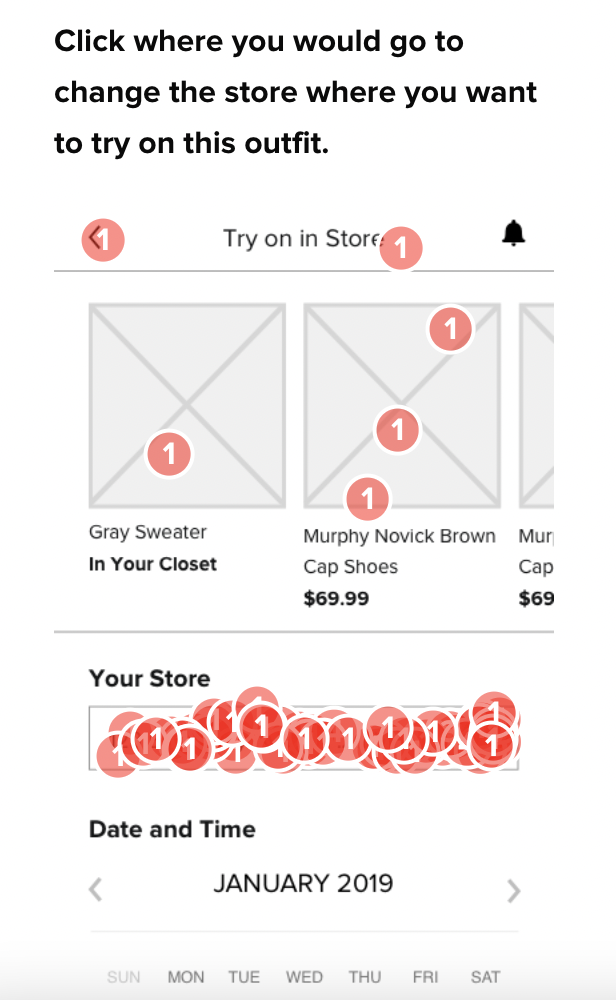Go back from Try on in Store
This screenshot has width=616, height=1000.
coord(96,238)
